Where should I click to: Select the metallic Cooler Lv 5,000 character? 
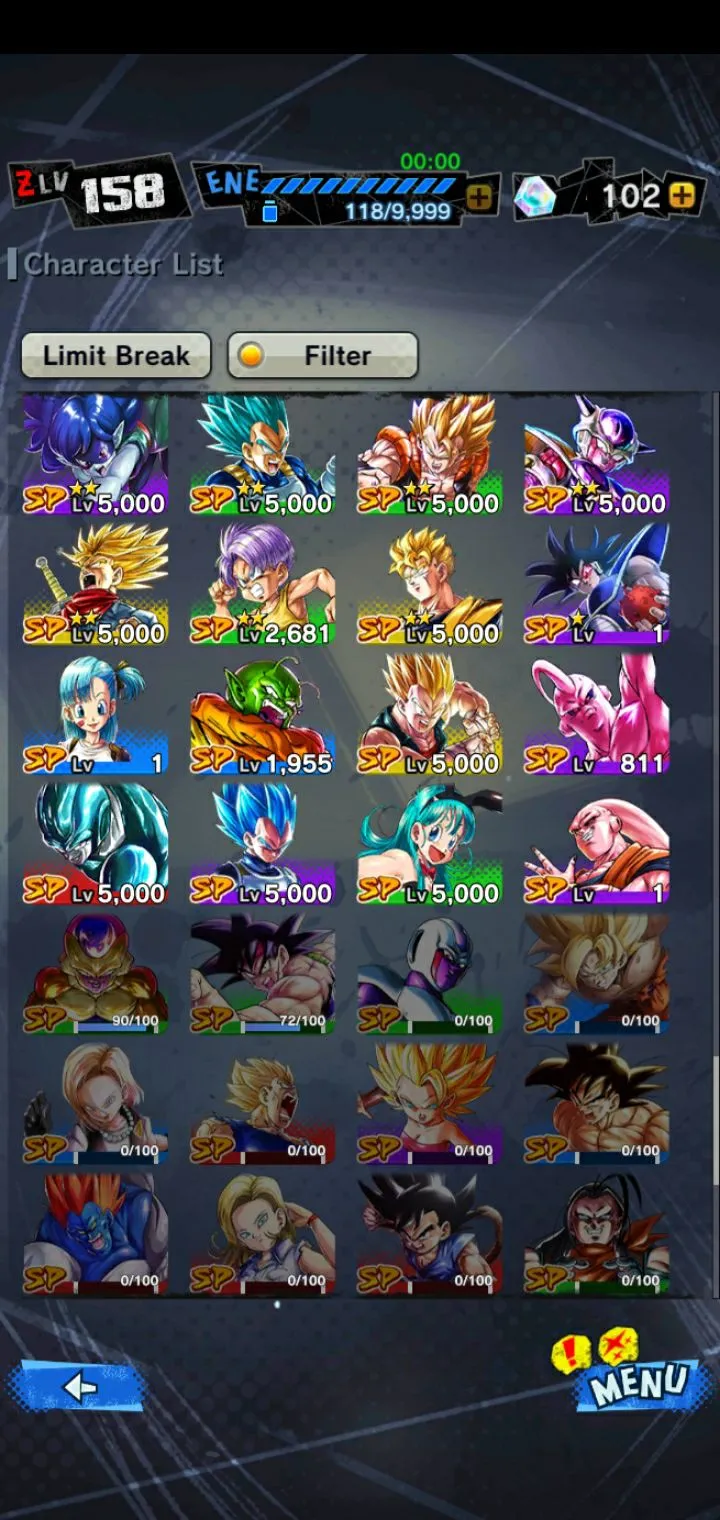click(96, 845)
